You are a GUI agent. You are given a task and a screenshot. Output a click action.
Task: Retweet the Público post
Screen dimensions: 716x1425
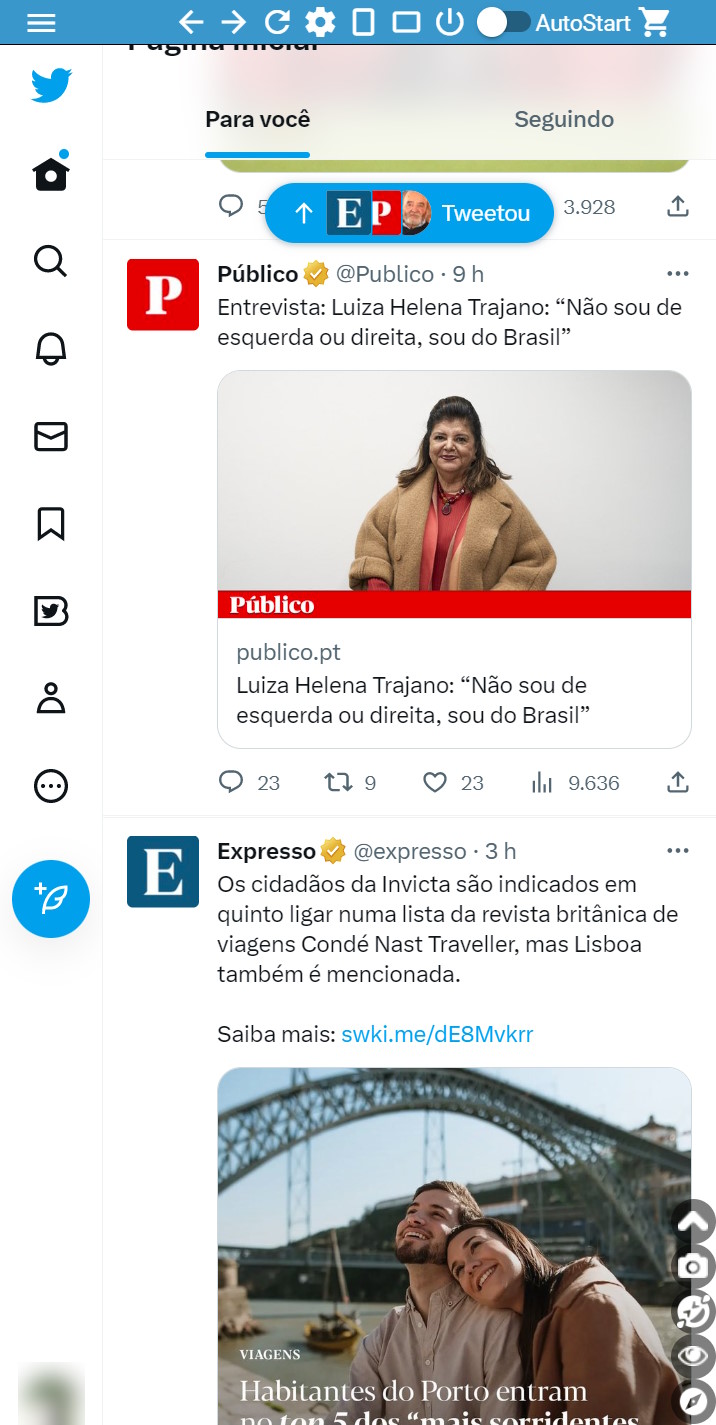coord(339,783)
